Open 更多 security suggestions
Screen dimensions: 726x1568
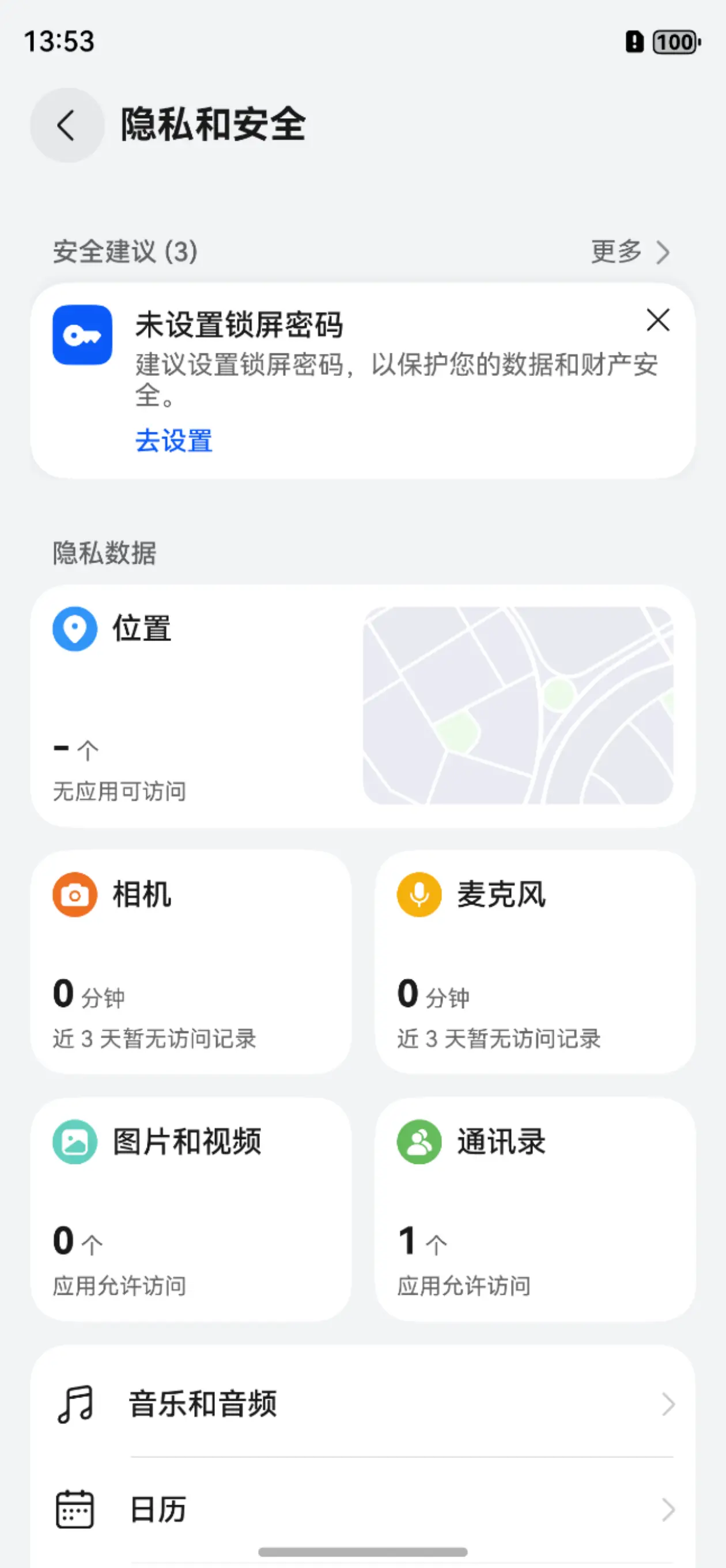coord(630,252)
